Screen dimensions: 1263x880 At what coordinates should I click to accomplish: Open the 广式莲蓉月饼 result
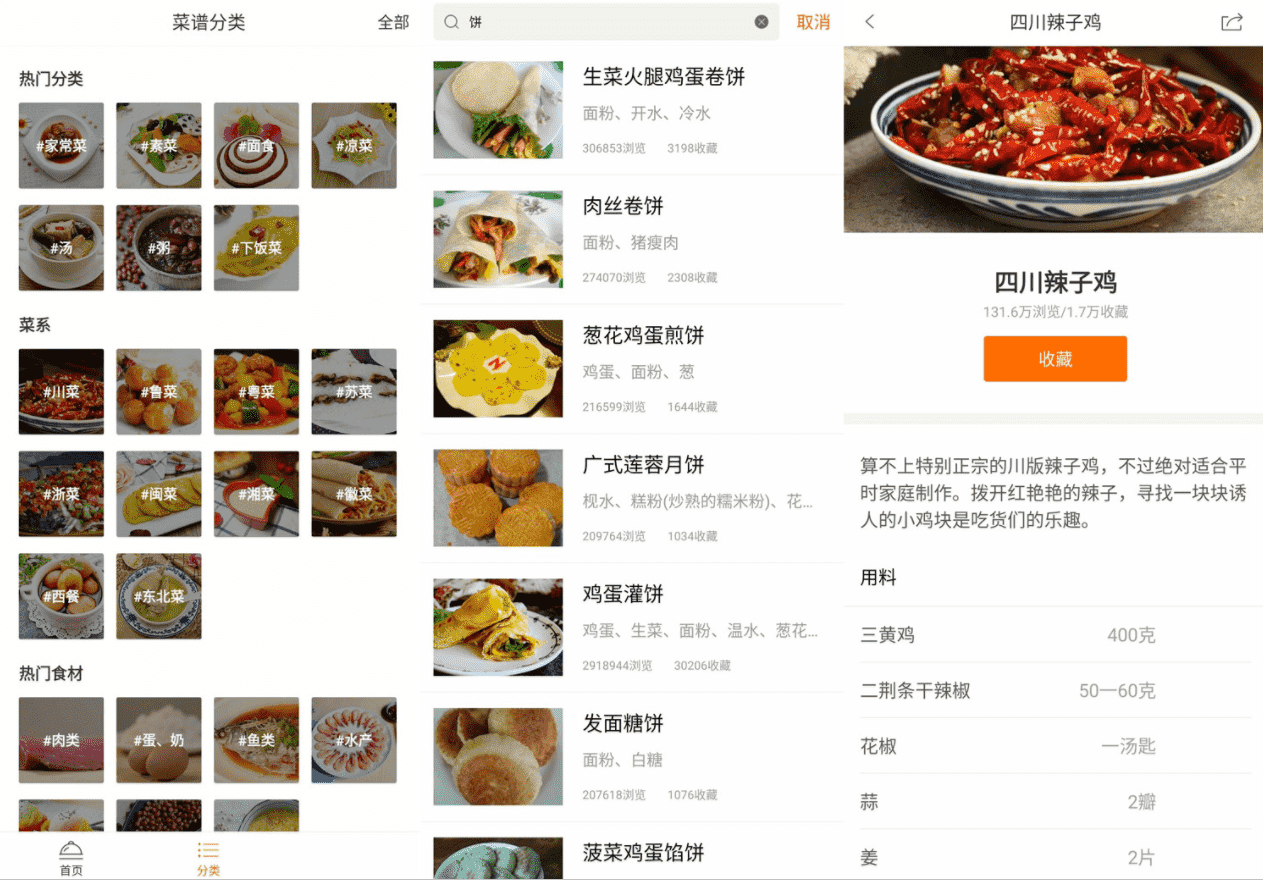click(x=643, y=465)
